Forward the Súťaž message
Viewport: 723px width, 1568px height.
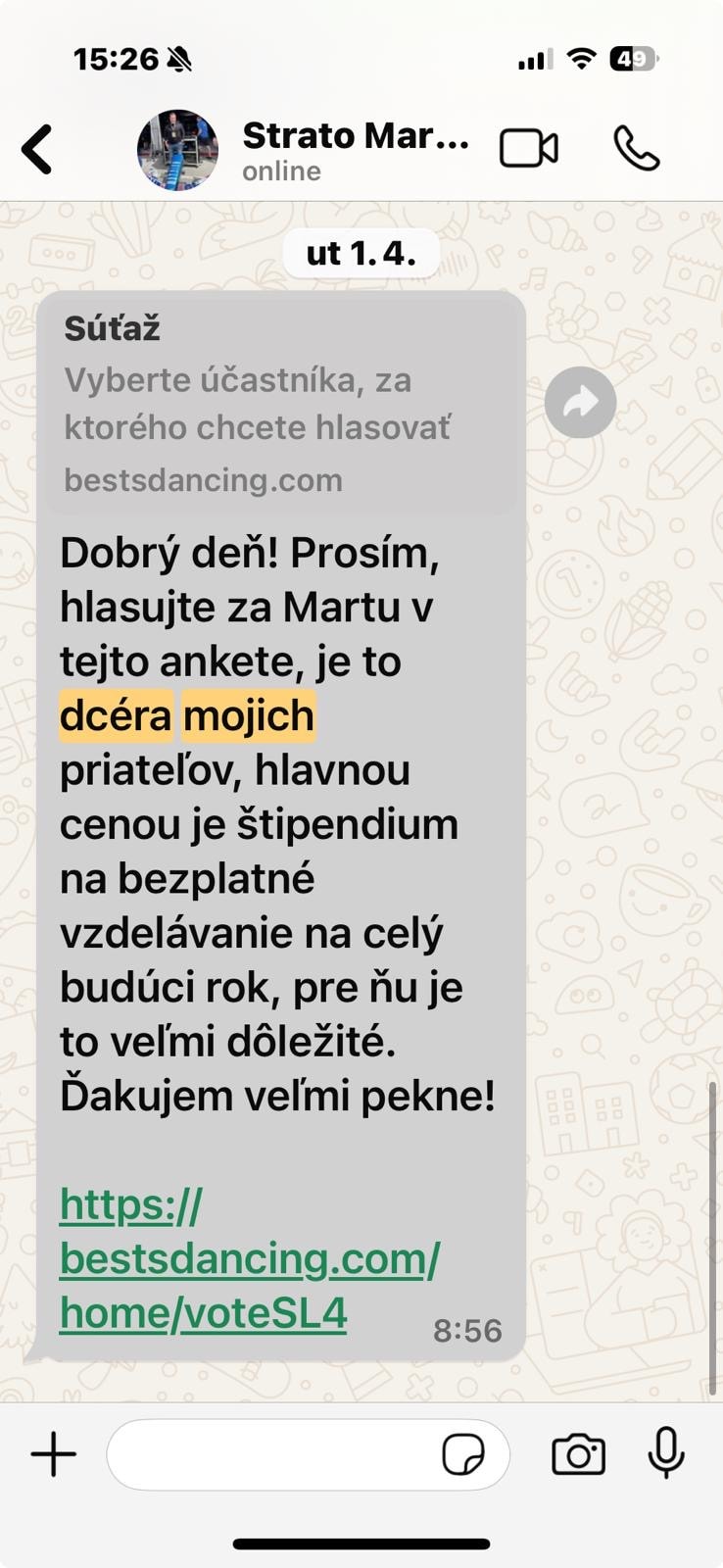tap(580, 402)
